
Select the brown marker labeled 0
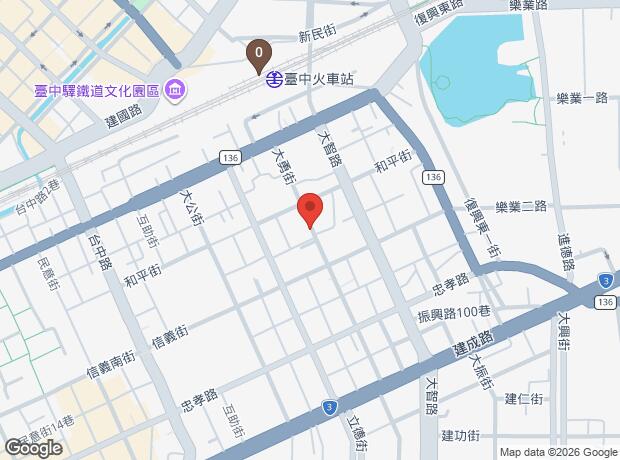coord(259,54)
